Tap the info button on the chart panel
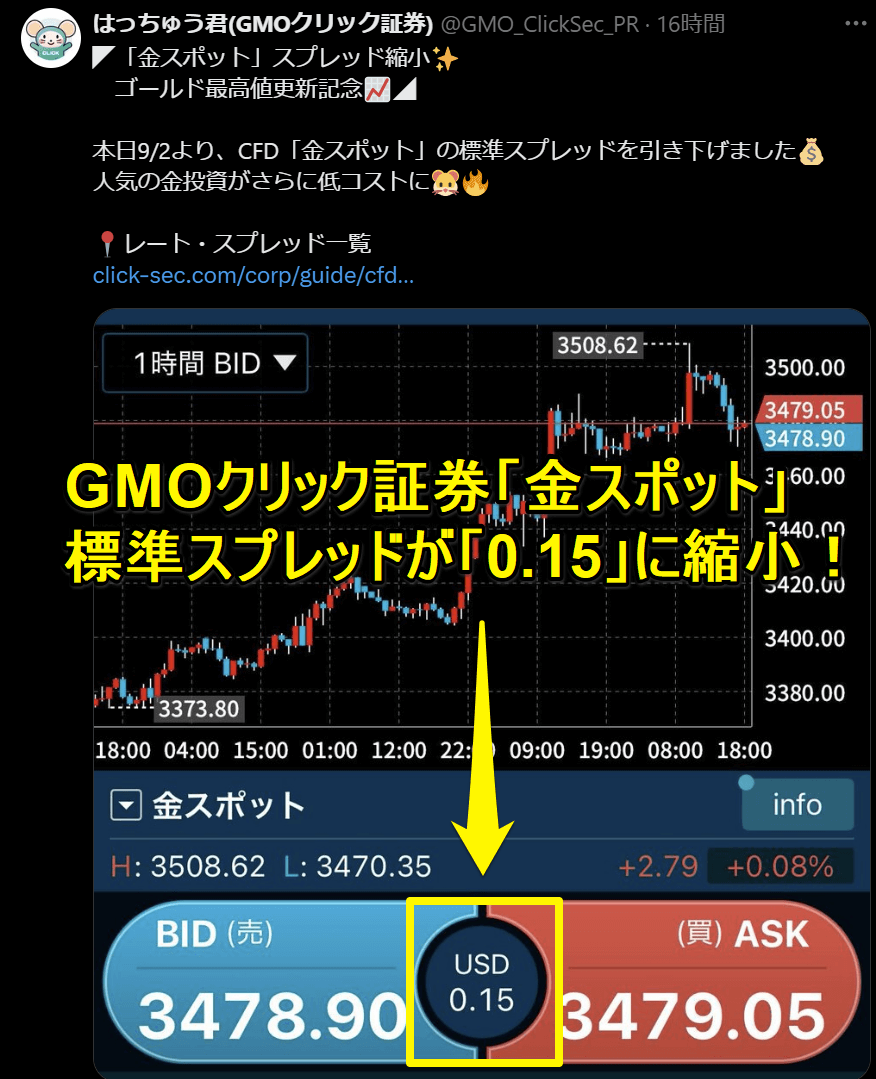The width and height of the screenshot is (876, 1079). tap(797, 804)
